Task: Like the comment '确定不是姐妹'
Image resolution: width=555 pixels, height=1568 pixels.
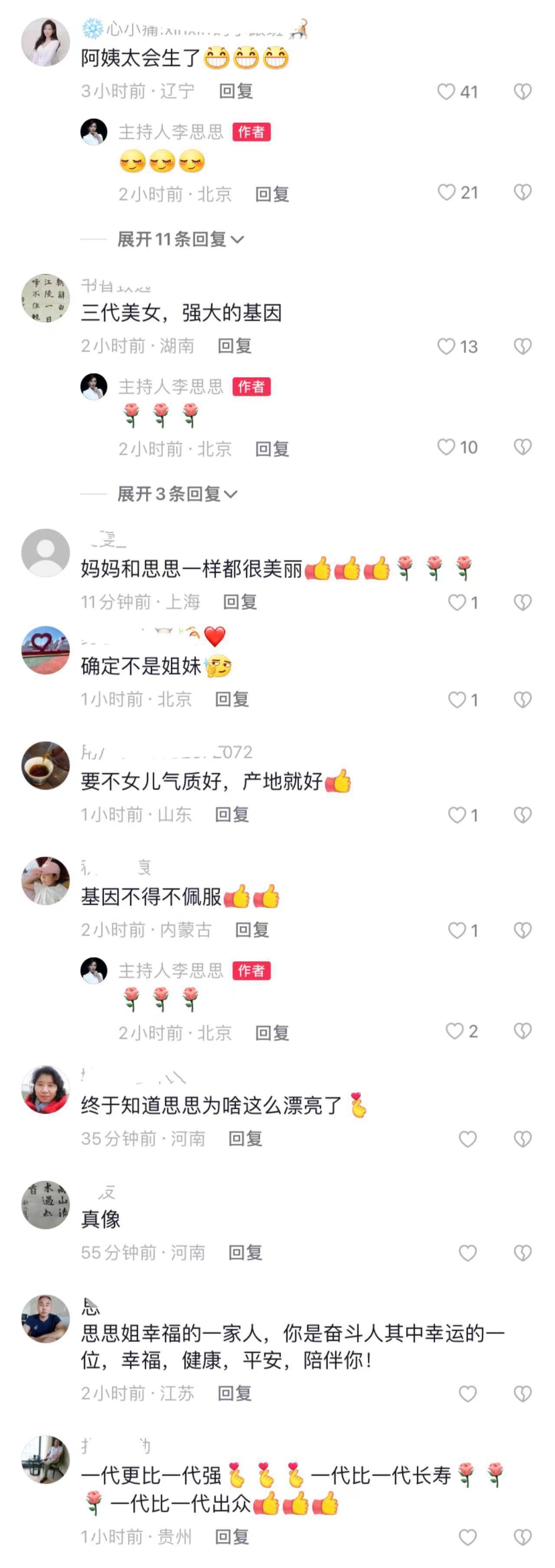Action: pos(457,700)
